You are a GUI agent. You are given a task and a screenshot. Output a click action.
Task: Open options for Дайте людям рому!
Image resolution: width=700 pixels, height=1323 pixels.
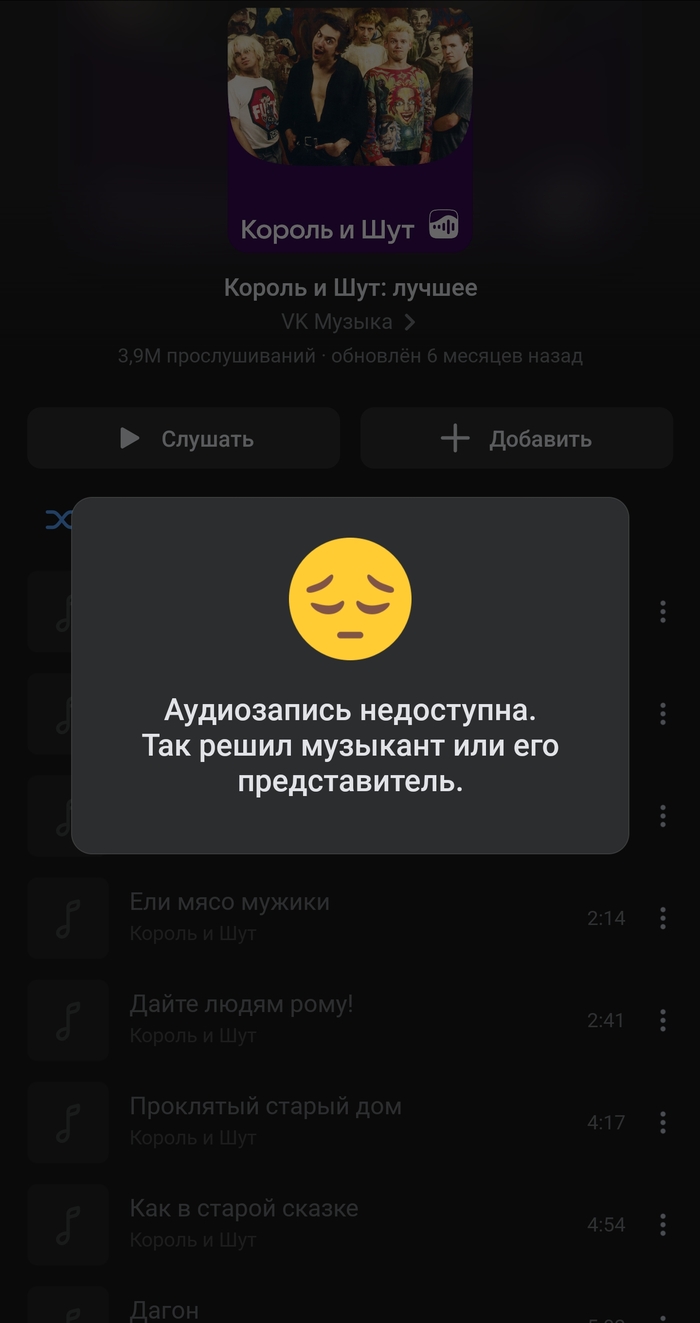(662, 1020)
